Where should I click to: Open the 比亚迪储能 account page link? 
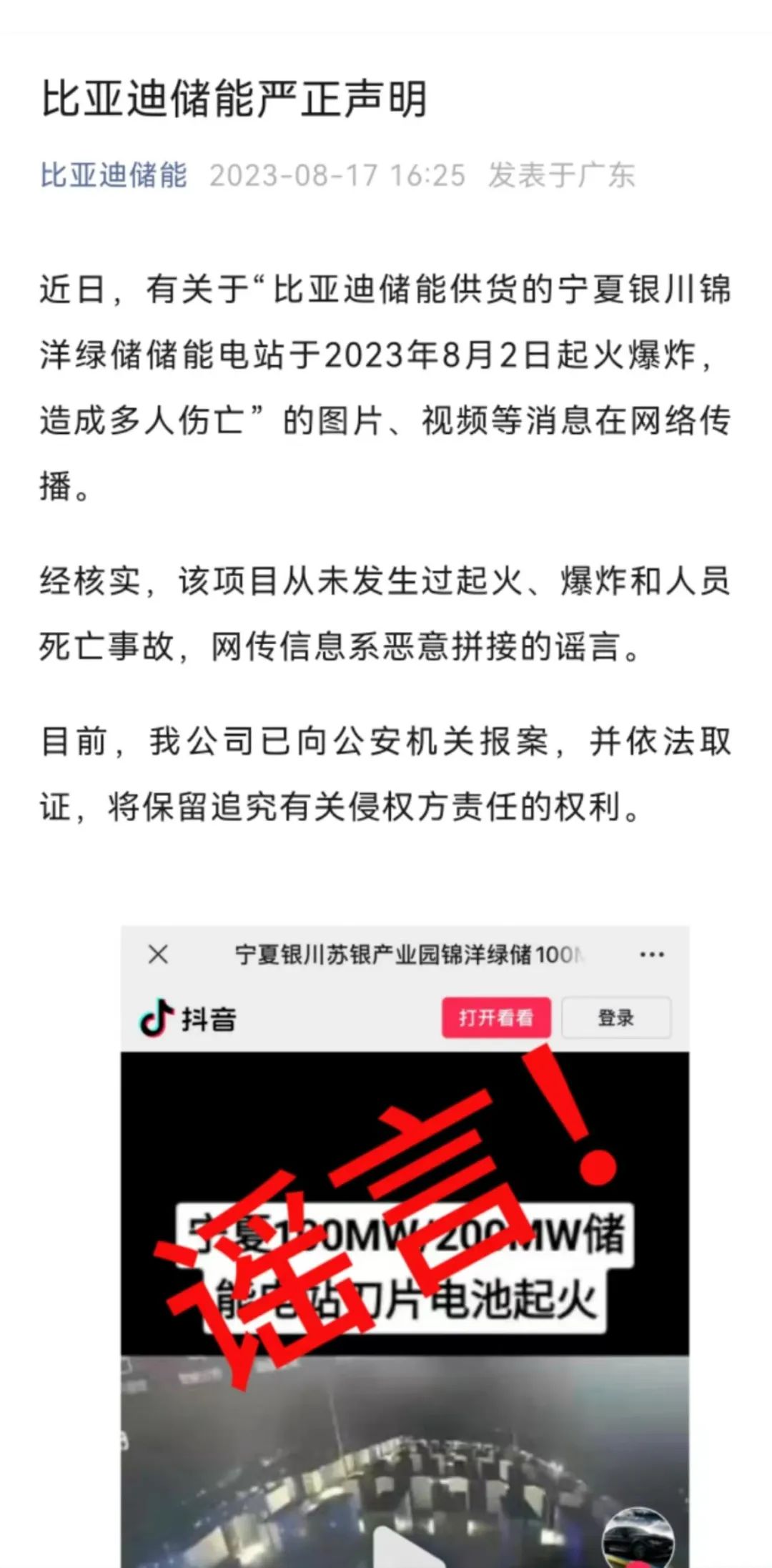click(114, 175)
